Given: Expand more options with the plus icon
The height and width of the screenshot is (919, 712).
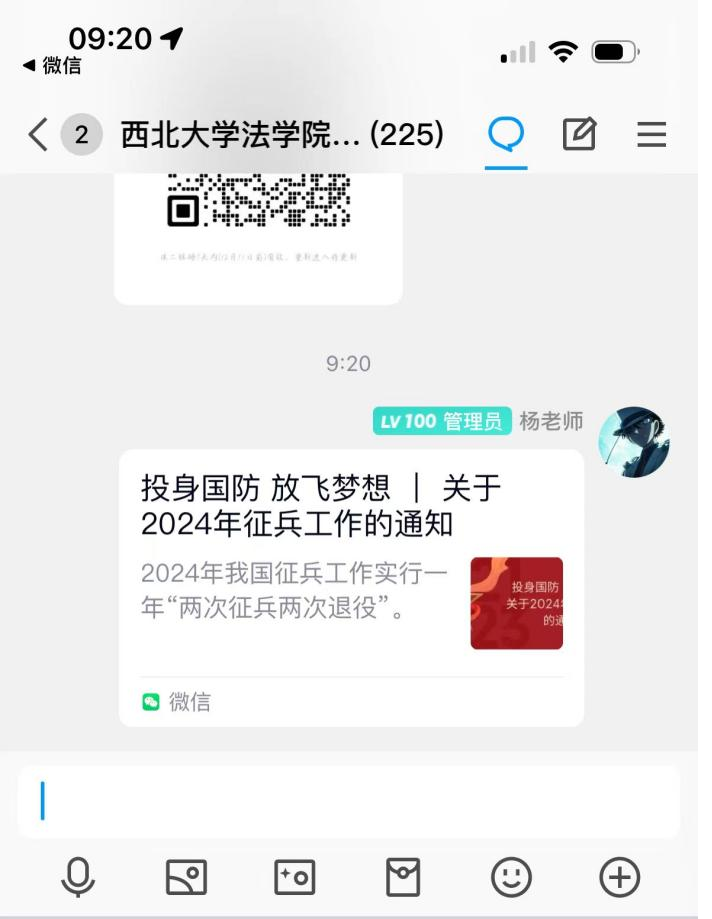Looking at the screenshot, I should tap(619, 877).
